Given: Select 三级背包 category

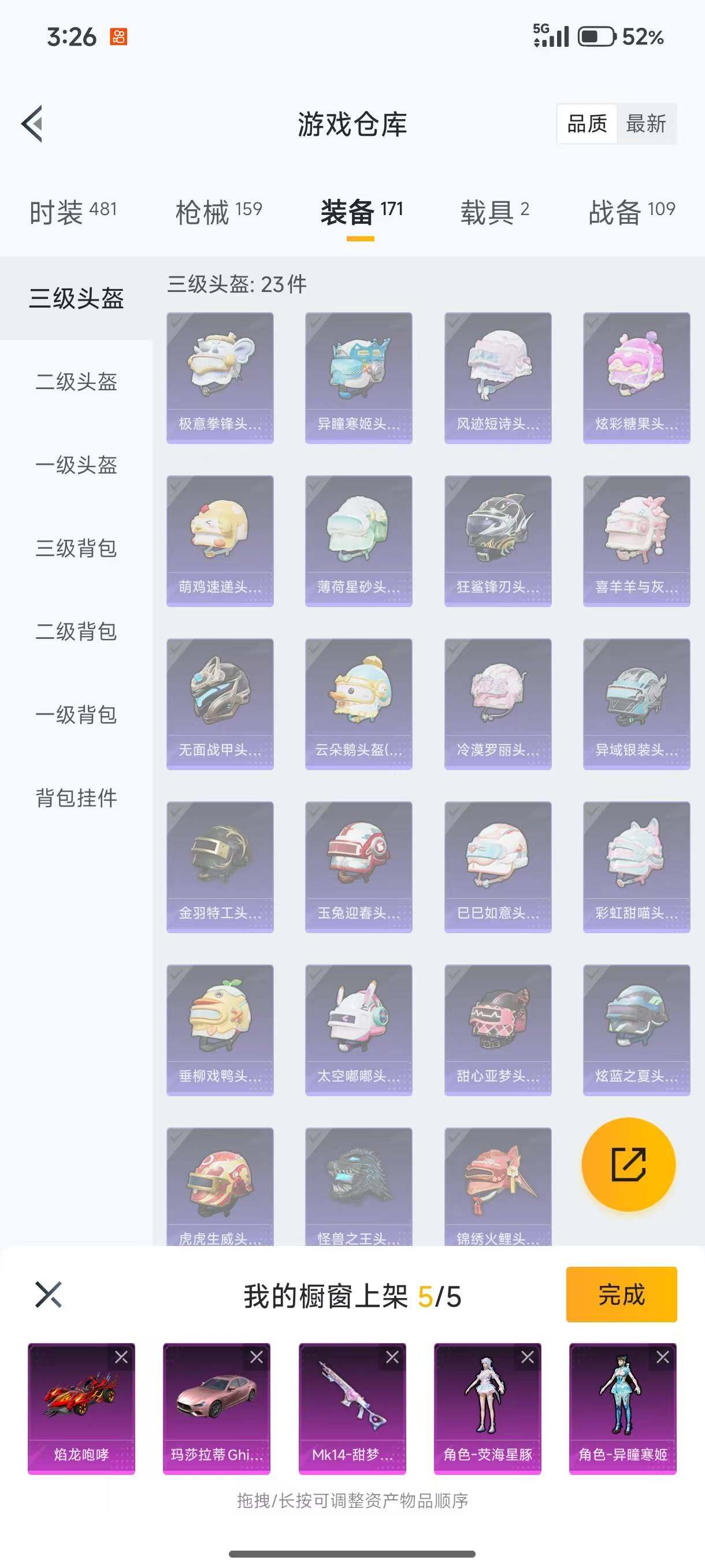Looking at the screenshot, I should (x=76, y=548).
